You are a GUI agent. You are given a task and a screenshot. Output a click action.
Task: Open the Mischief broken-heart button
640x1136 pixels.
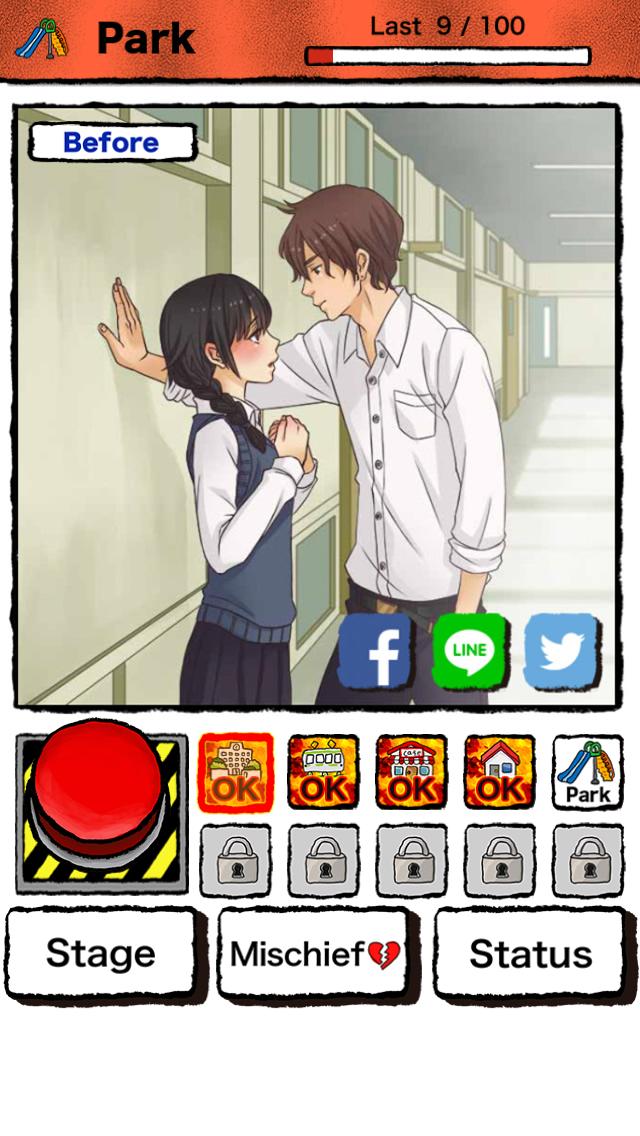click(314, 953)
